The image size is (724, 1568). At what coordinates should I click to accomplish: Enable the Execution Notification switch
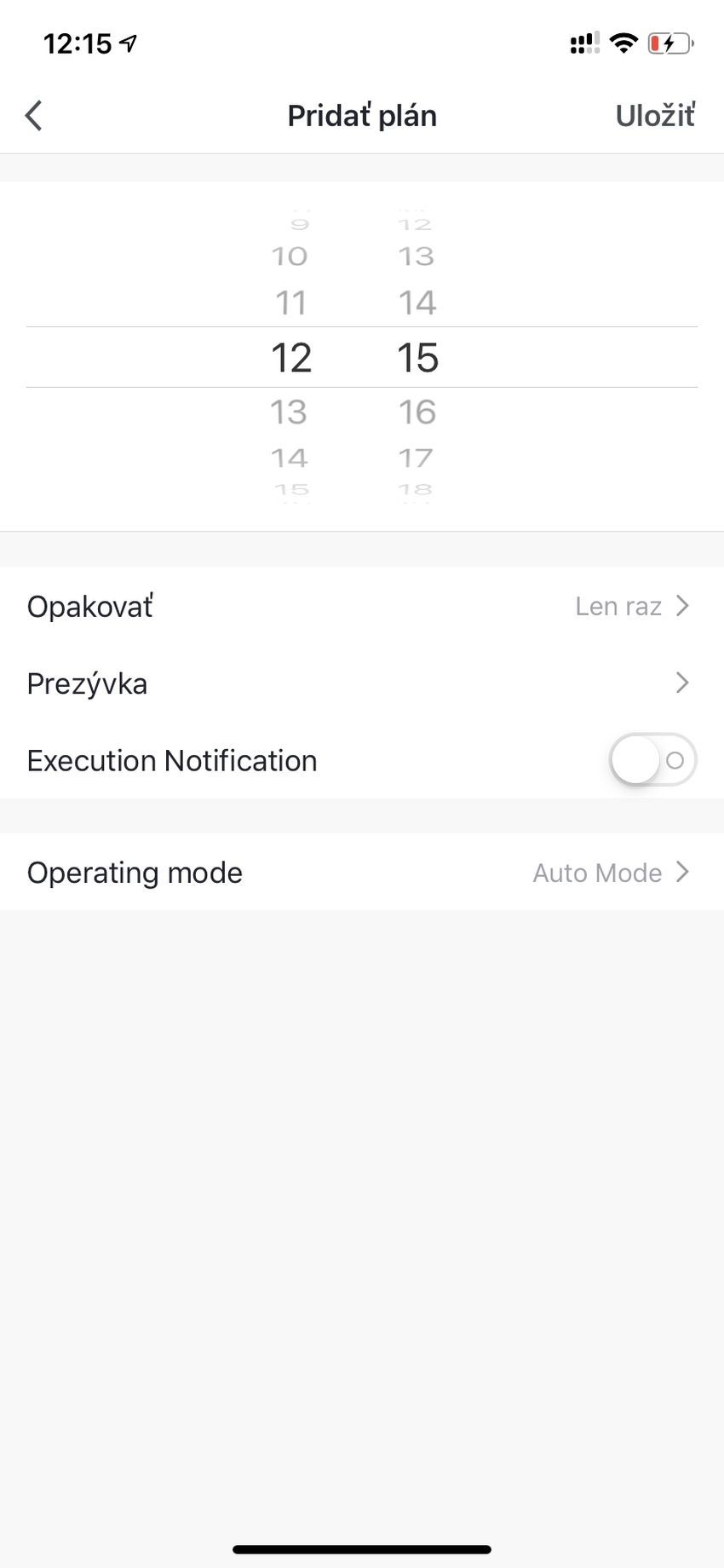pyautogui.click(x=653, y=760)
